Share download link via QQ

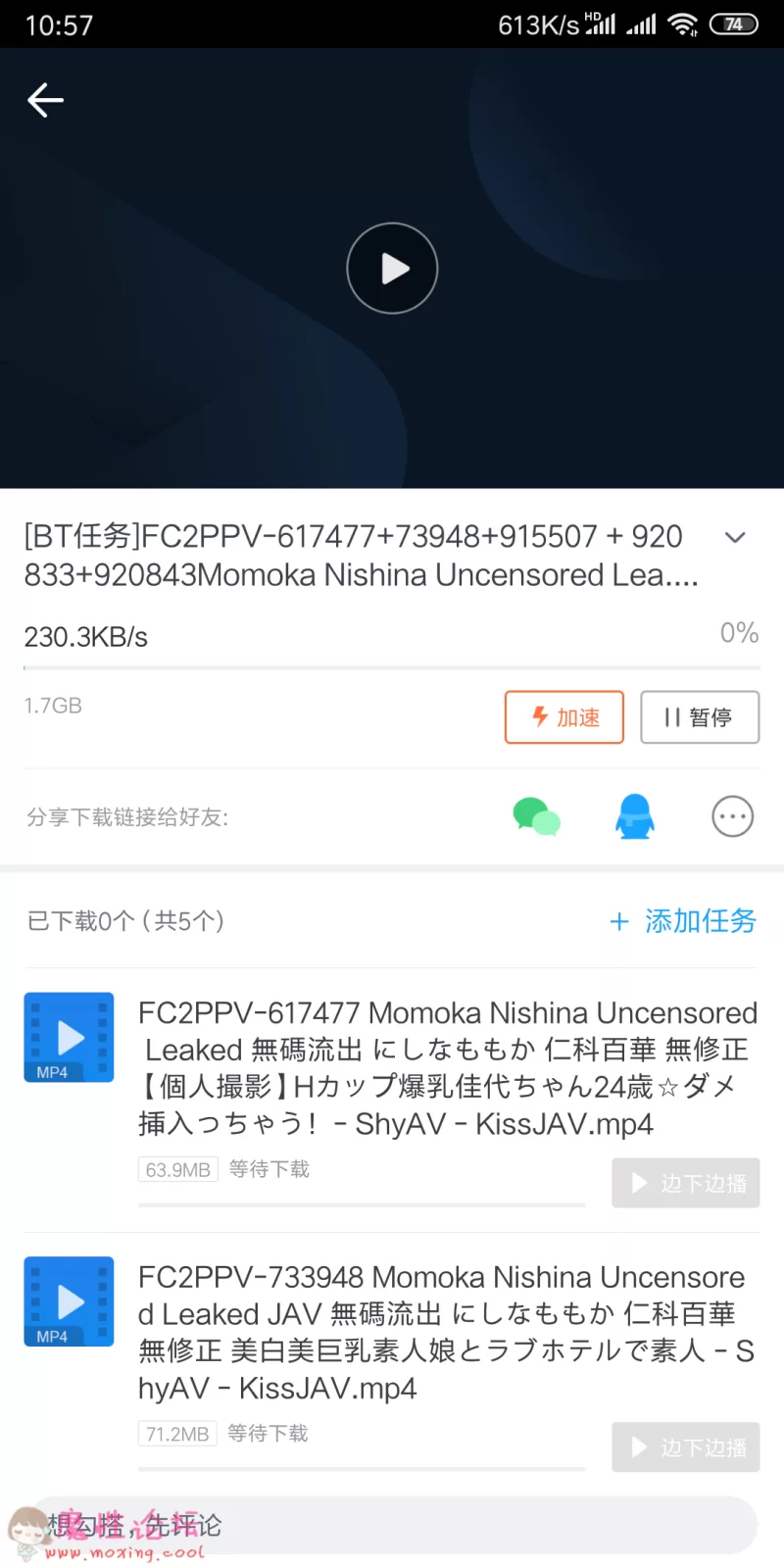click(x=635, y=816)
